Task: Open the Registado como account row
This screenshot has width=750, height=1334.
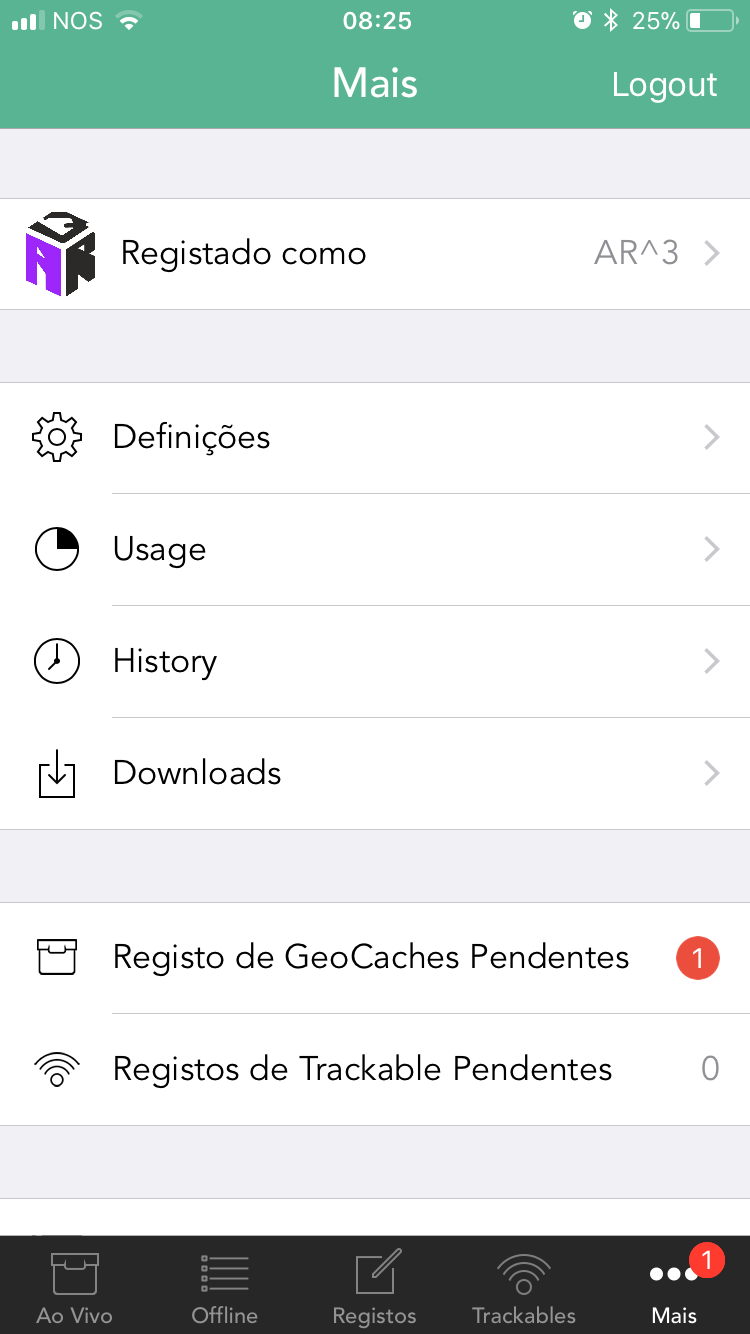Action: [375, 254]
